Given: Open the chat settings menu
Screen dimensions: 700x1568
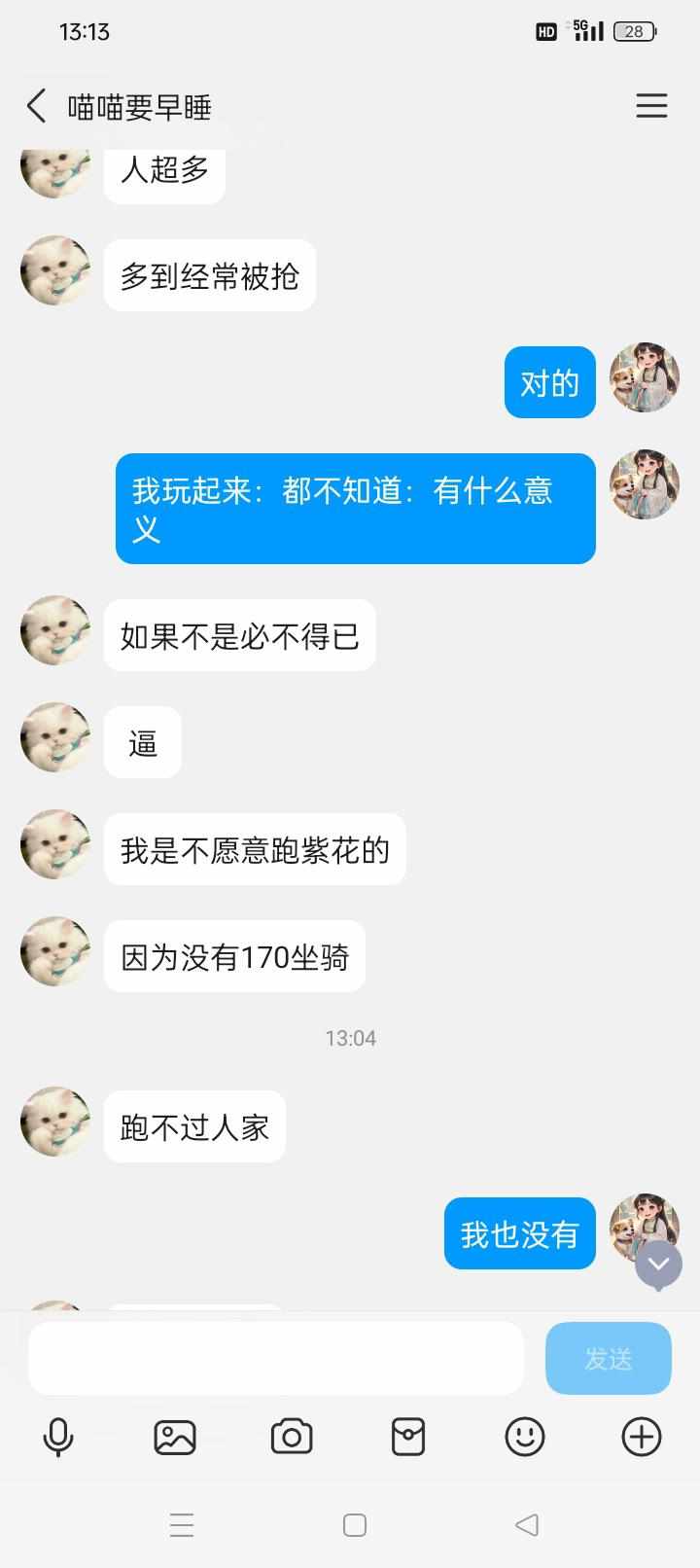Looking at the screenshot, I should (x=651, y=106).
